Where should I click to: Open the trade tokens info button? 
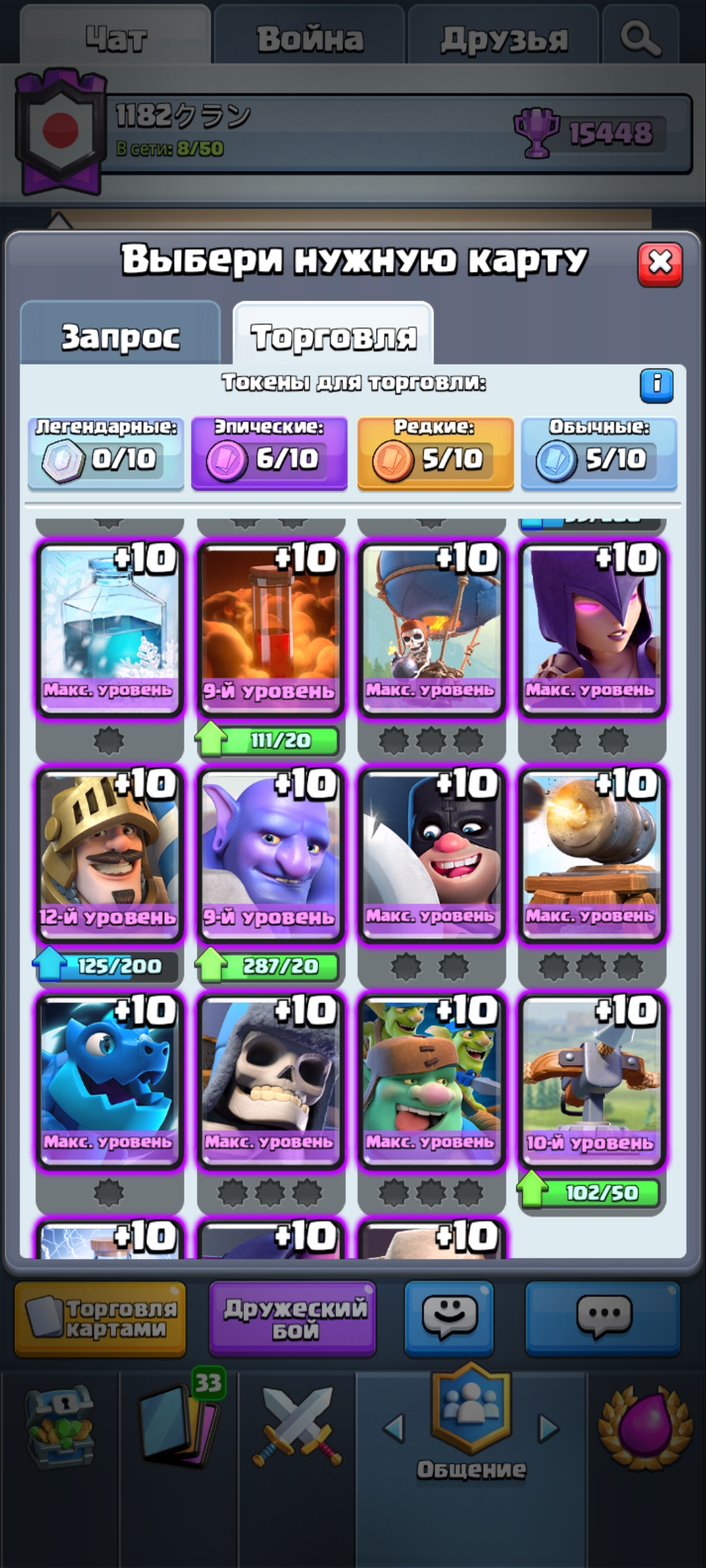click(x=656, y=385)
